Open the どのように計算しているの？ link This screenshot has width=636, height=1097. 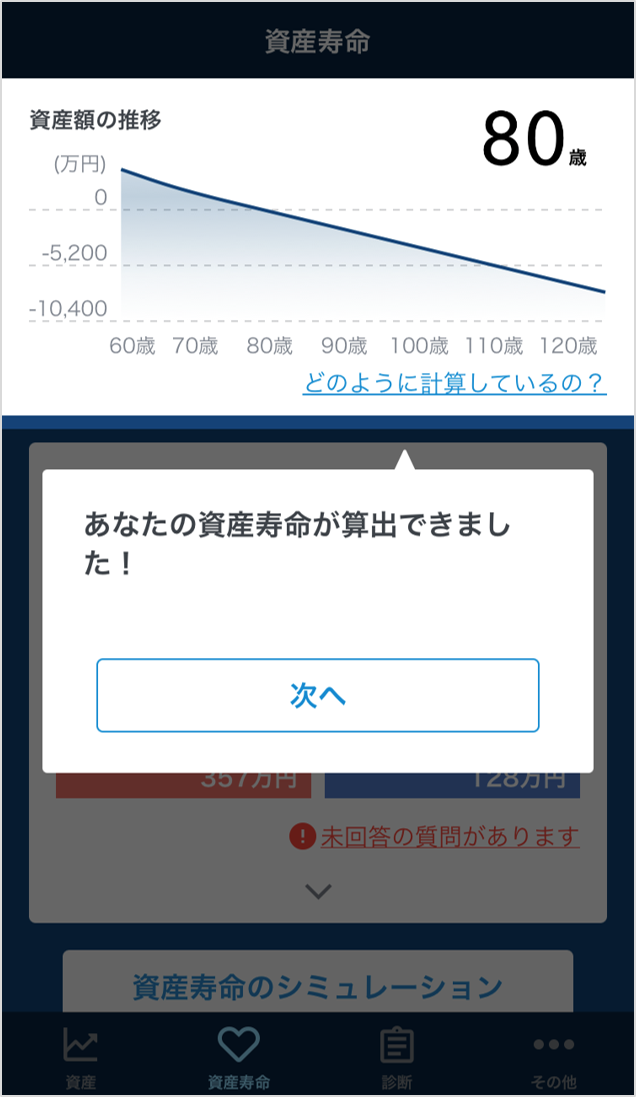pos(454,383)
